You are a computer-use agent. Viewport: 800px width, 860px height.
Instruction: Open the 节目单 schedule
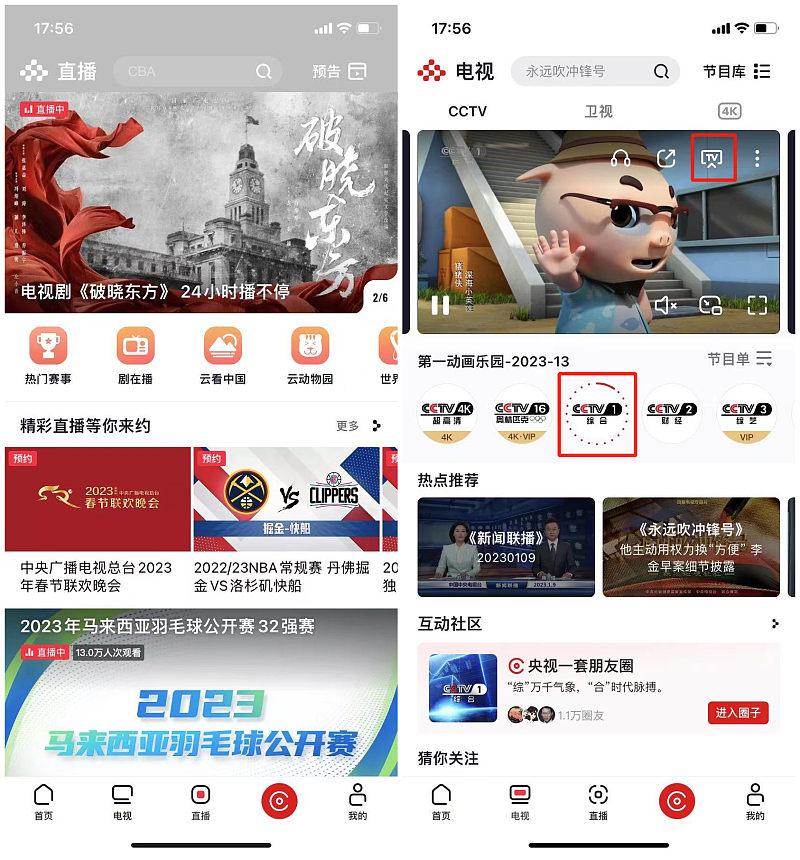(x=740, y=359)
